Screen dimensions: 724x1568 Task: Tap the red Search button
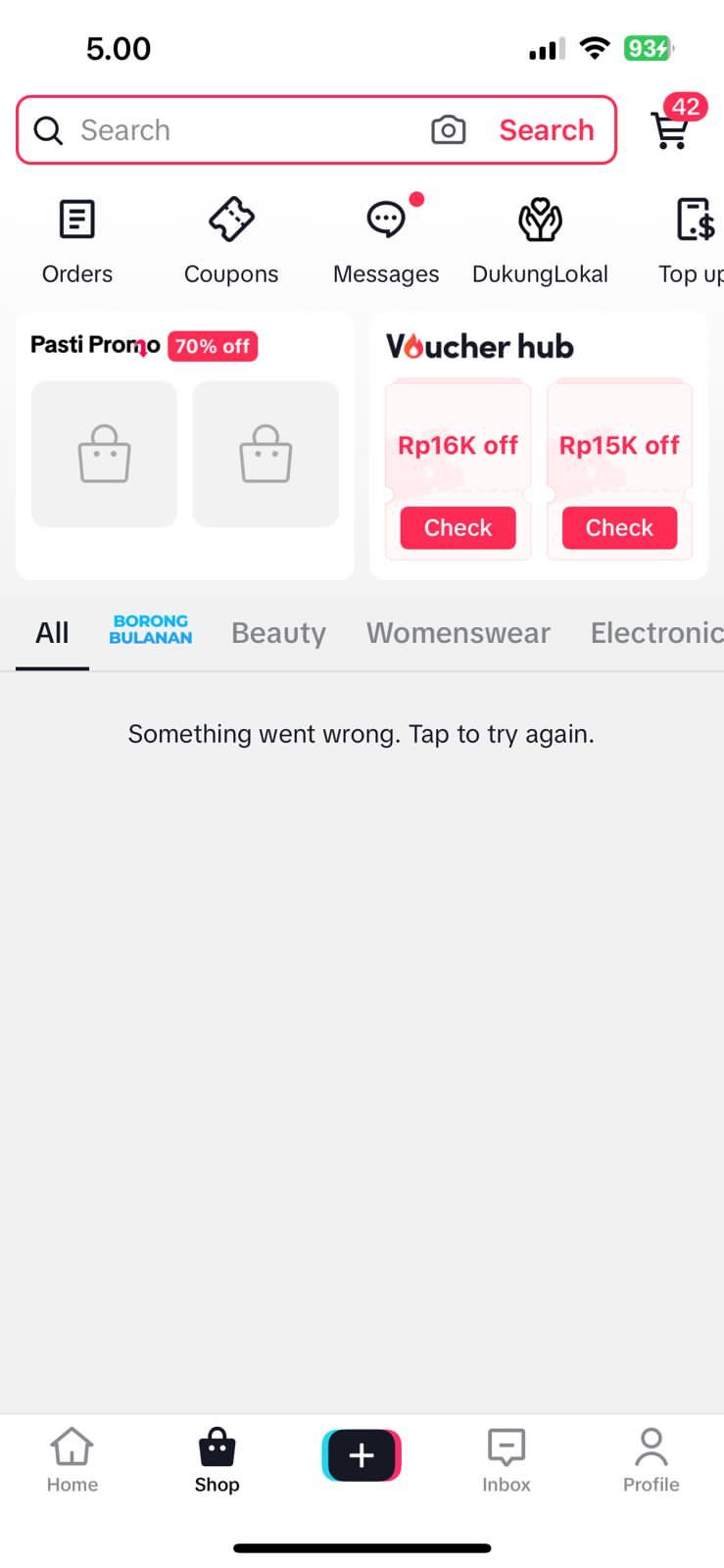pyautogui.click(x=547, y=130)
